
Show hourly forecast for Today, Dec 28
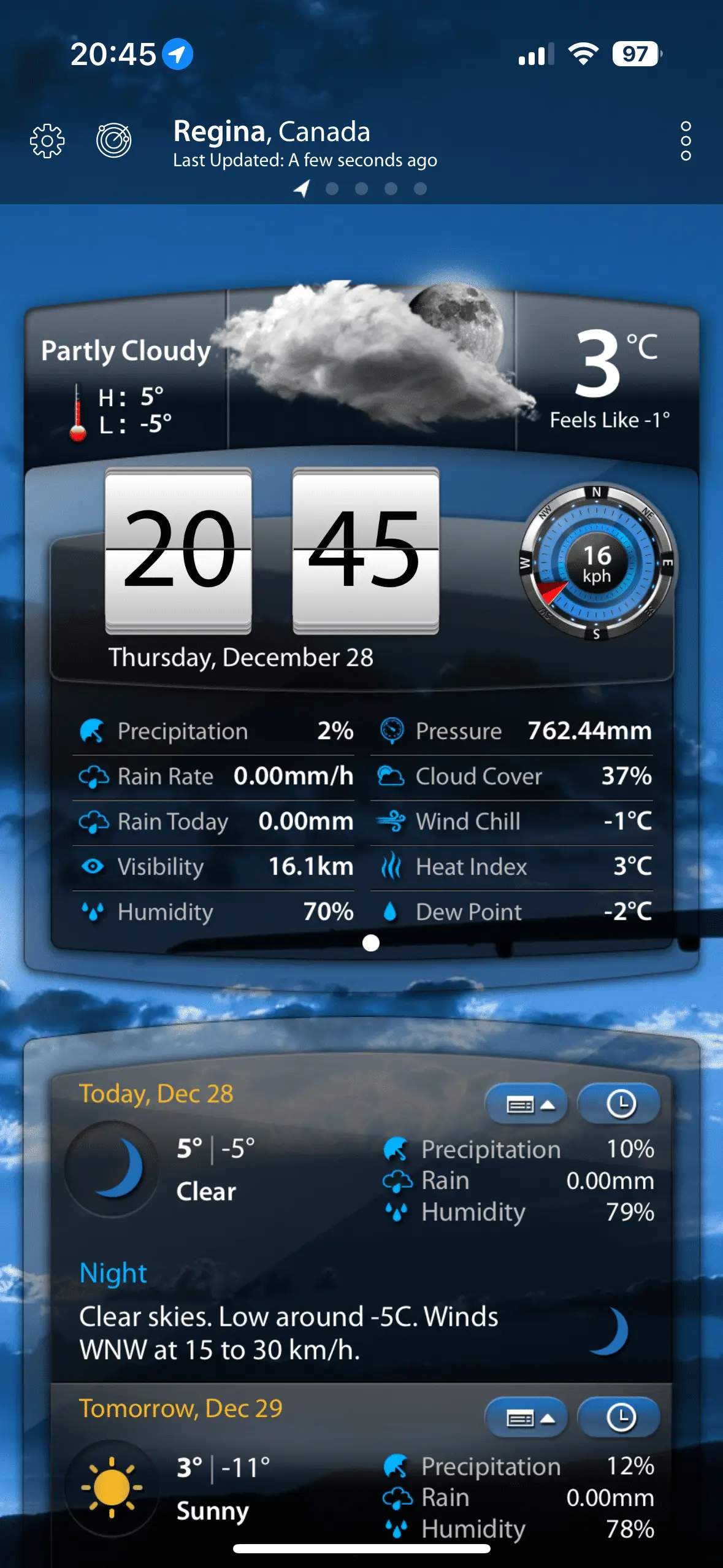pos(619,1104)
